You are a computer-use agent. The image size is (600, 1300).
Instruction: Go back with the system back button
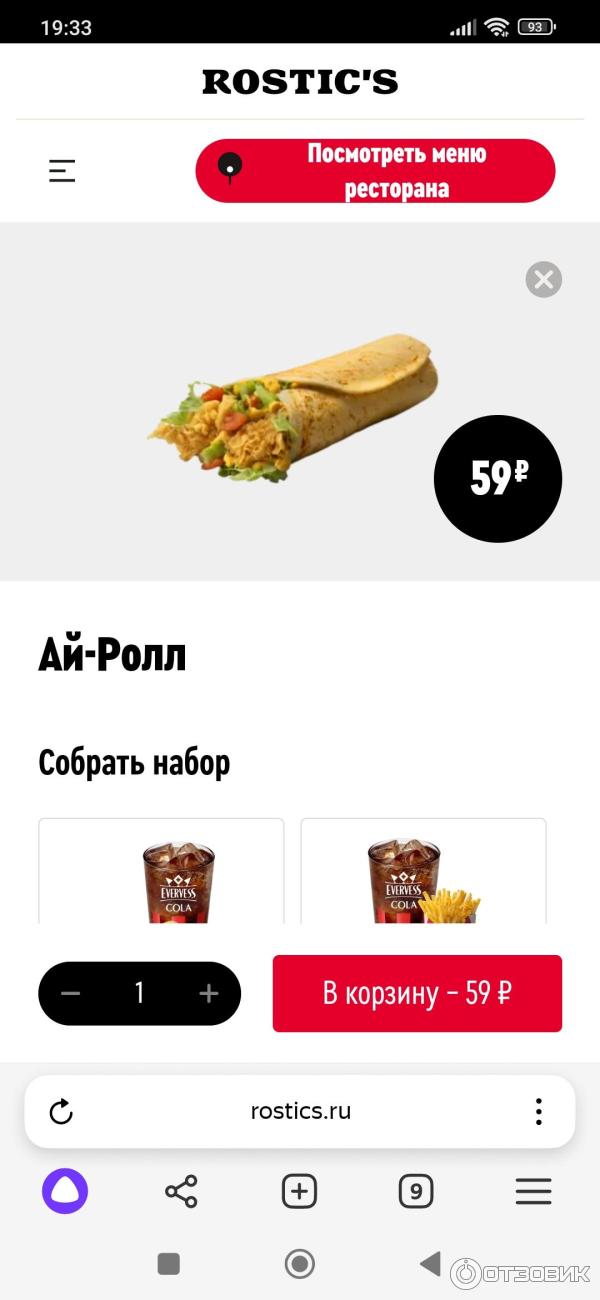point(430,1264)
